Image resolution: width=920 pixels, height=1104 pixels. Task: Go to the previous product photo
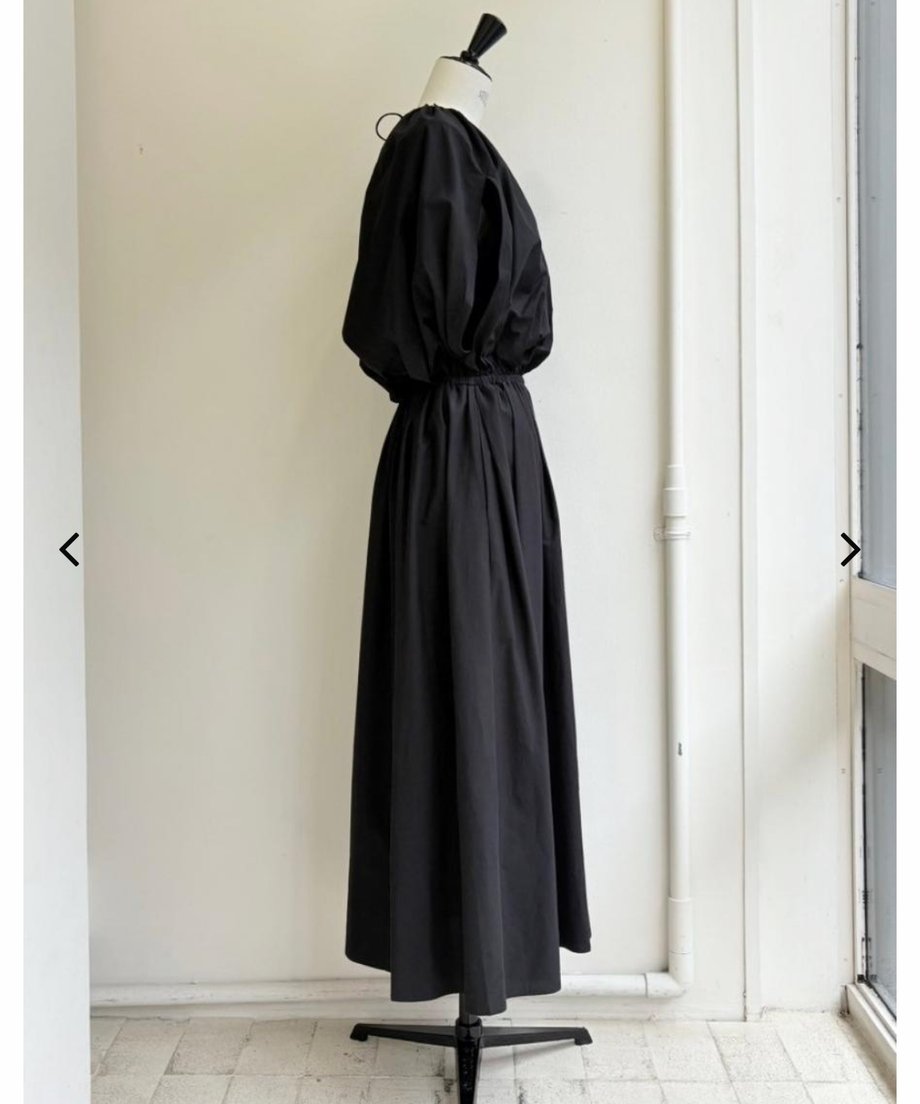[69, 549]
